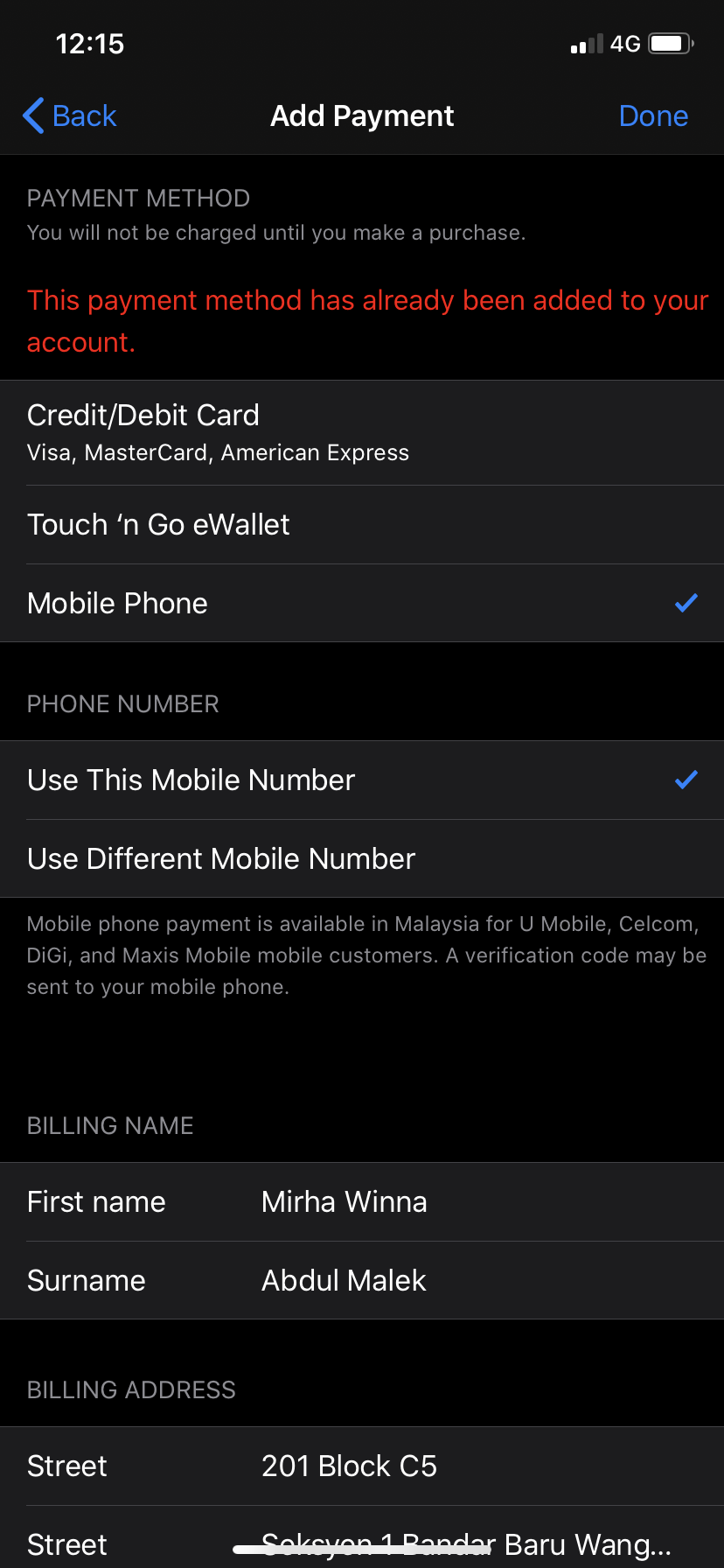724x1568 pixels.
Task: Select Mobile Phone payment option
Action: 362,604
